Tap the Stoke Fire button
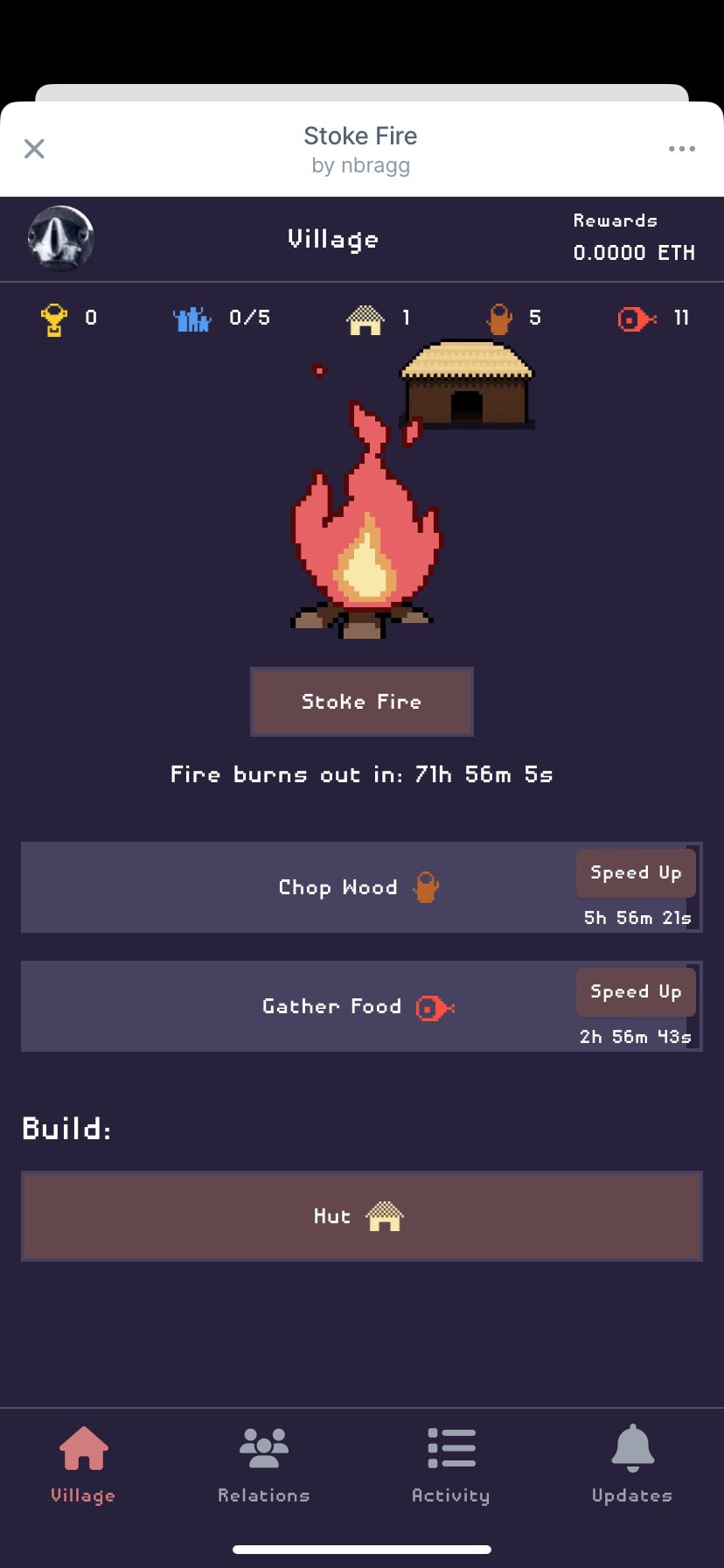The height and width of the screenshot is (1568, 724). pyautogui.click(x=361, y=702)
